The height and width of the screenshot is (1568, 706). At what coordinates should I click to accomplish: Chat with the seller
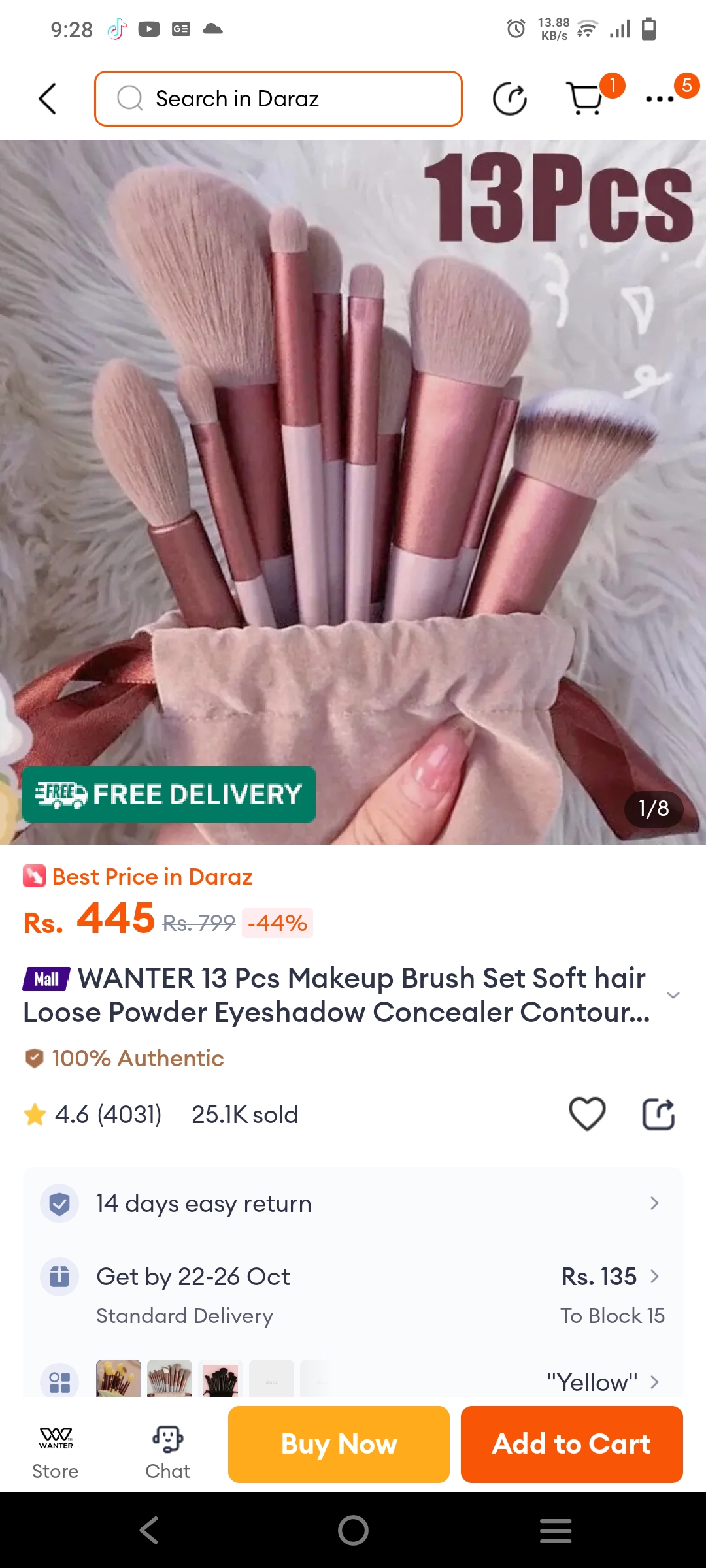(x=167, y=1452)
